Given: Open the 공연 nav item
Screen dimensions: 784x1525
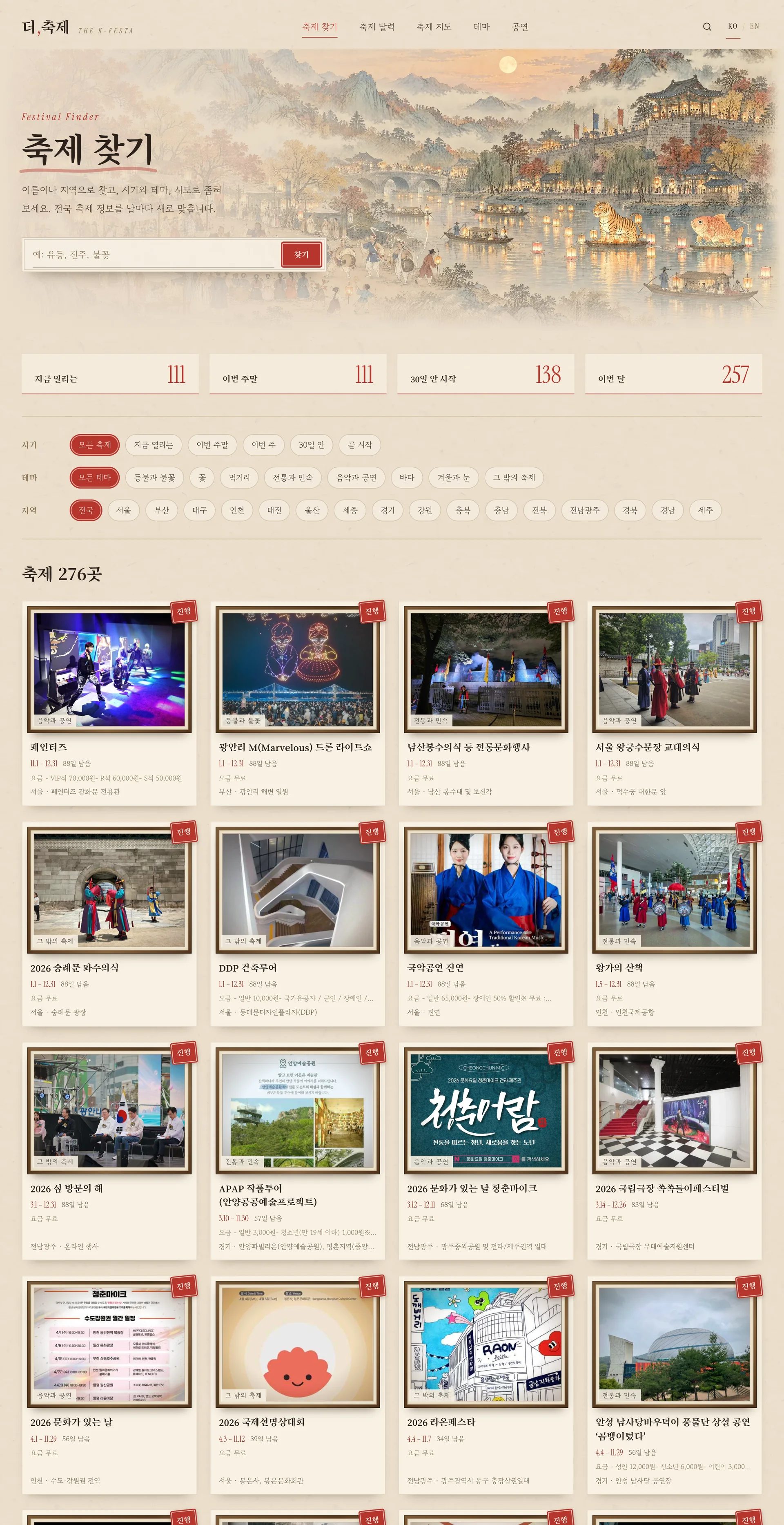Looking at the screenshot, I should coord(519,27).
